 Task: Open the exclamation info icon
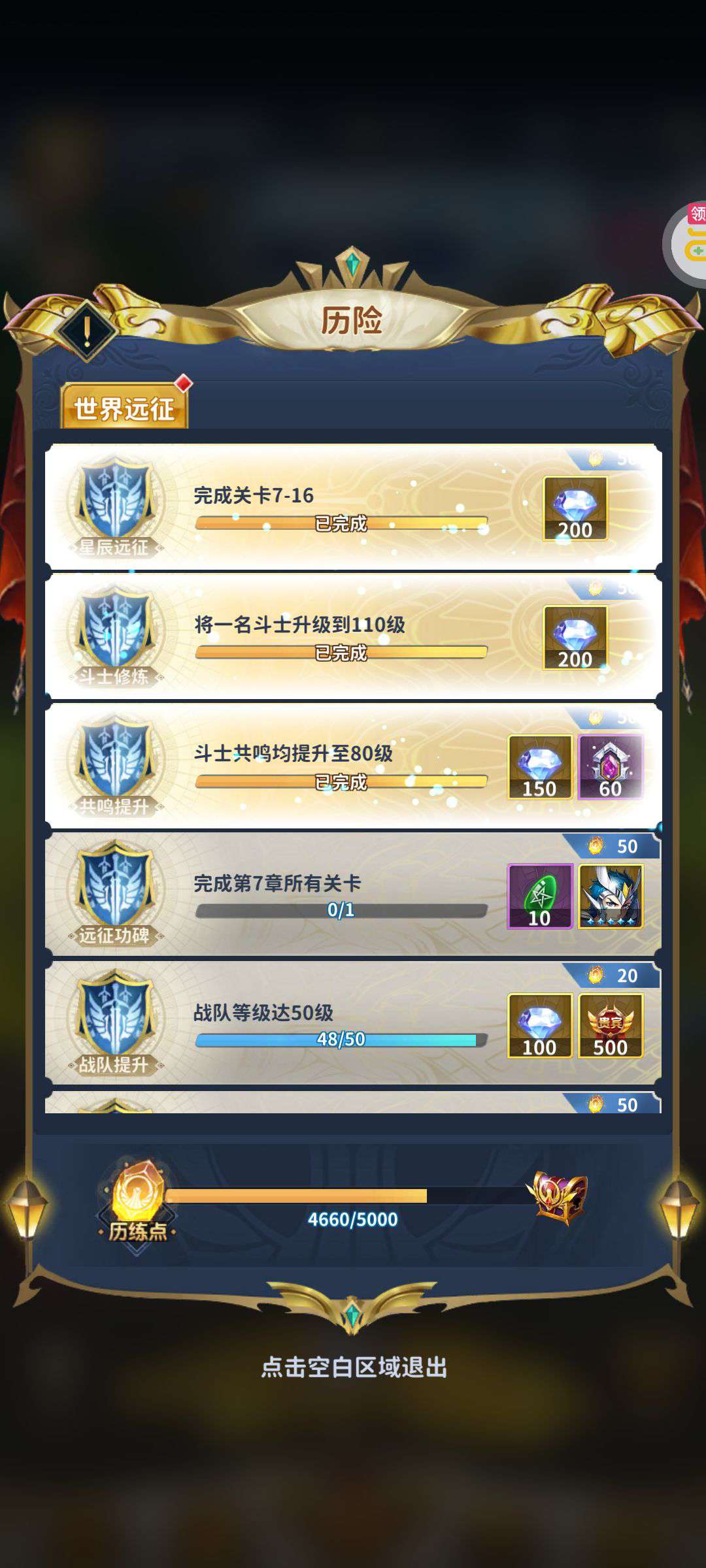tap(87, 331)
